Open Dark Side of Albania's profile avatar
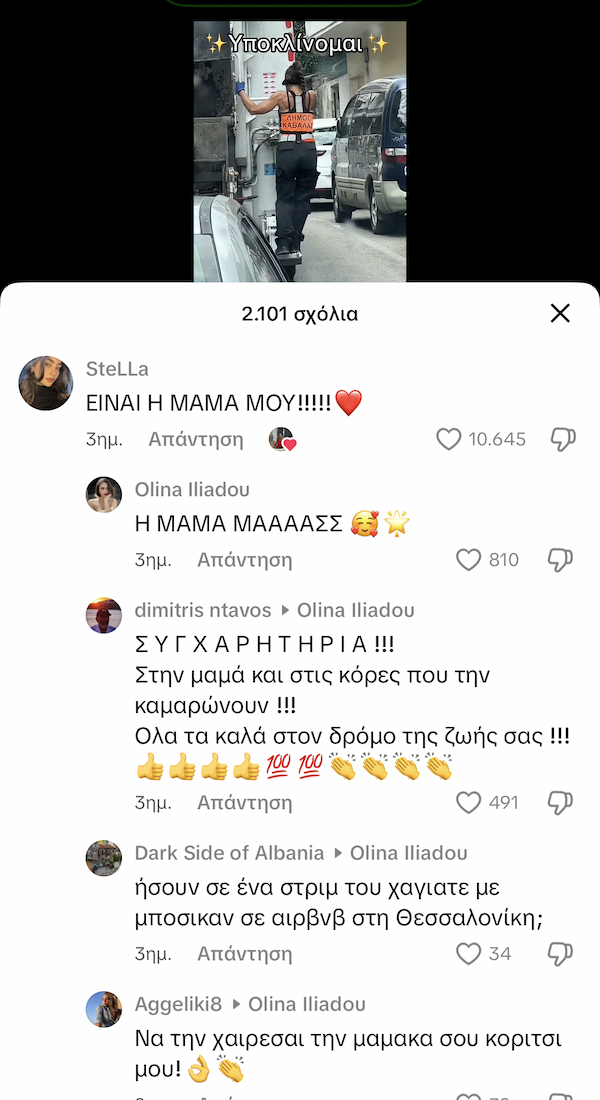Viewport: 600px width, 1100px height. coord(104,858)
